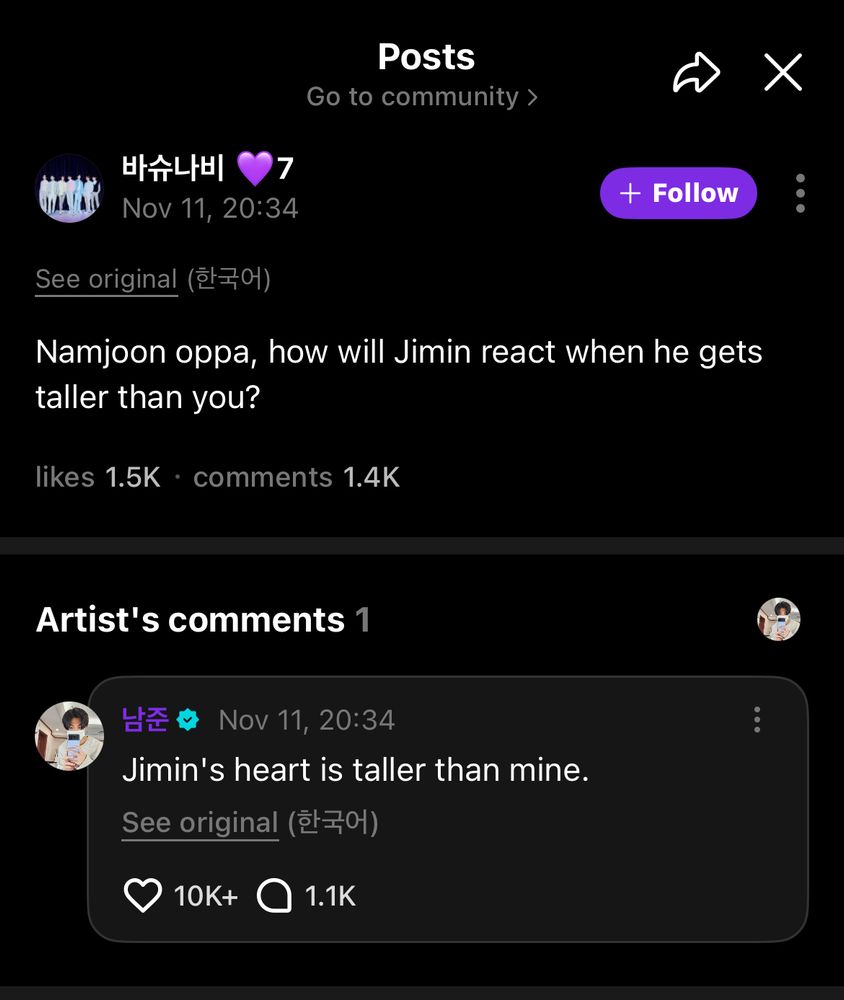Toggle Follow for 바슈나비 💜7
This screenshot has height=1000, width=844.
(x=678, y=193)
